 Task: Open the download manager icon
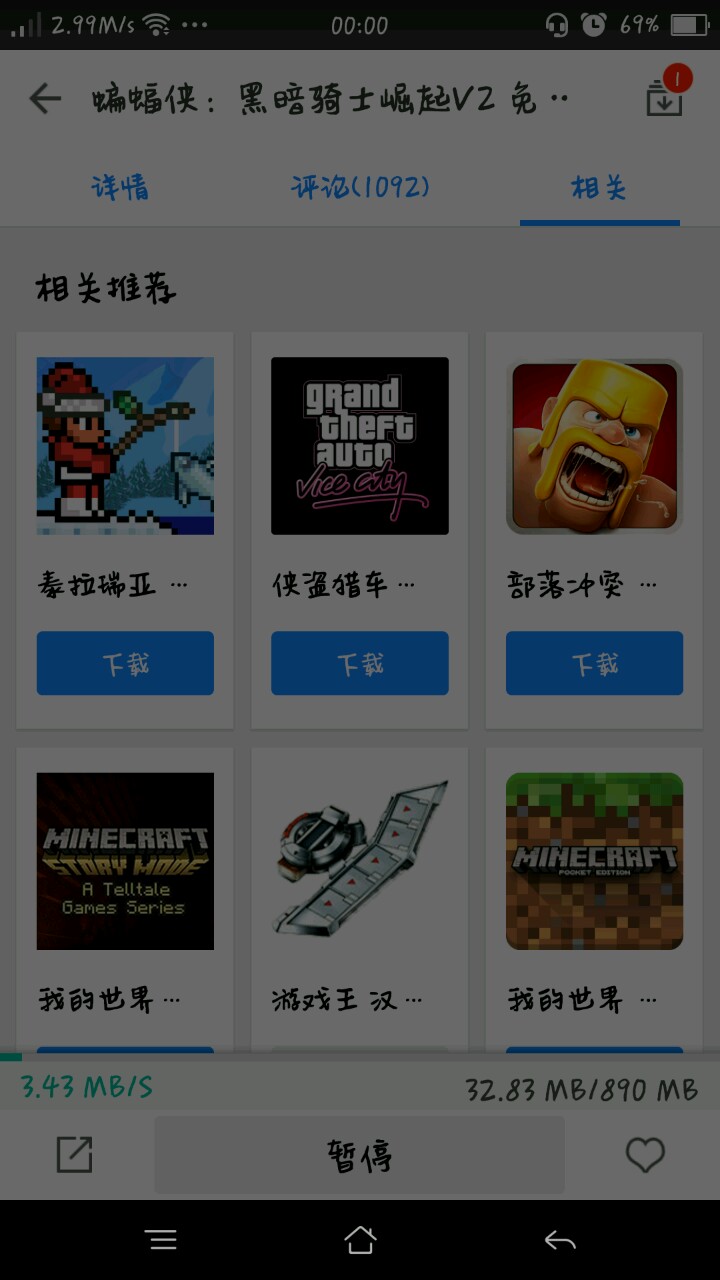[664, 97]
